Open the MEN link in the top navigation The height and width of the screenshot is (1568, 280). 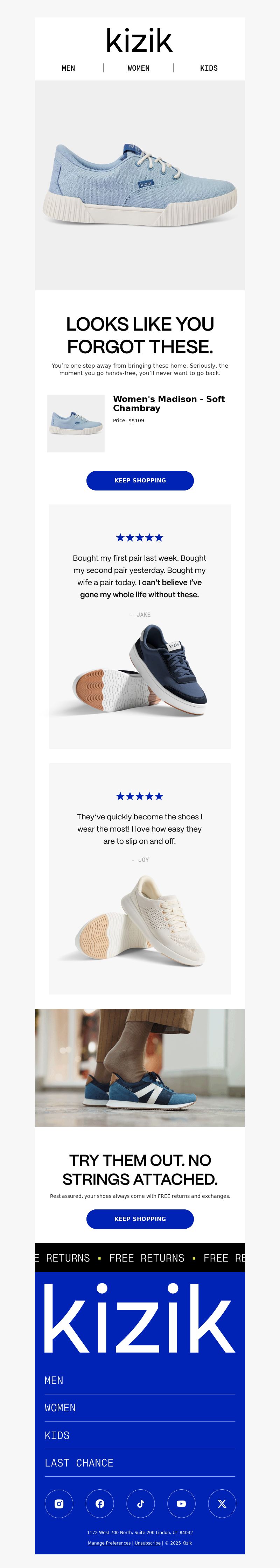pyautogui.click(x=69, y=68)
